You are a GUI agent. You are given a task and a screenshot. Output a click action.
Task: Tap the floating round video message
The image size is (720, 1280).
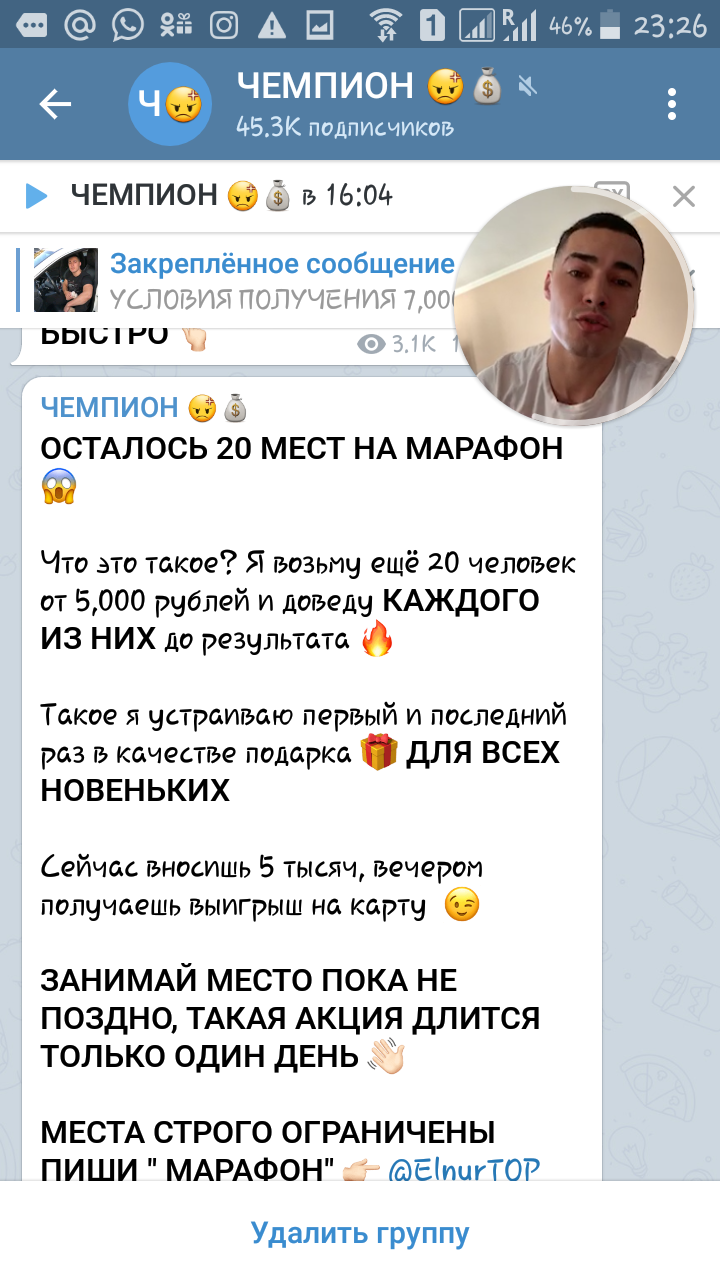572,305
